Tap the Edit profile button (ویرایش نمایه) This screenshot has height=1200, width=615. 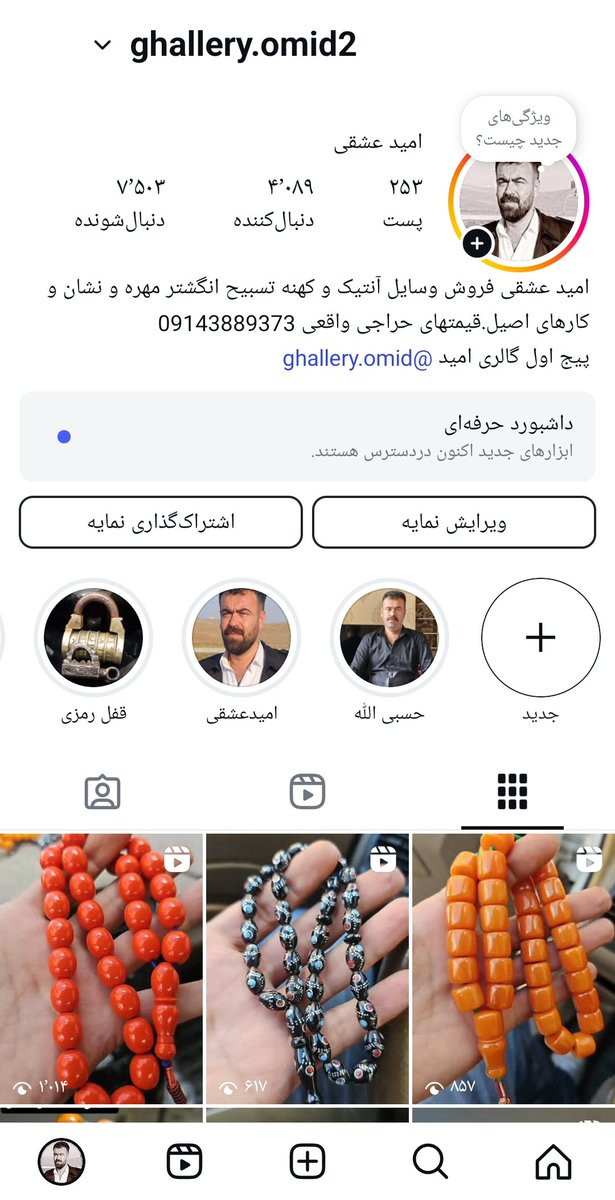pos(454,523)
